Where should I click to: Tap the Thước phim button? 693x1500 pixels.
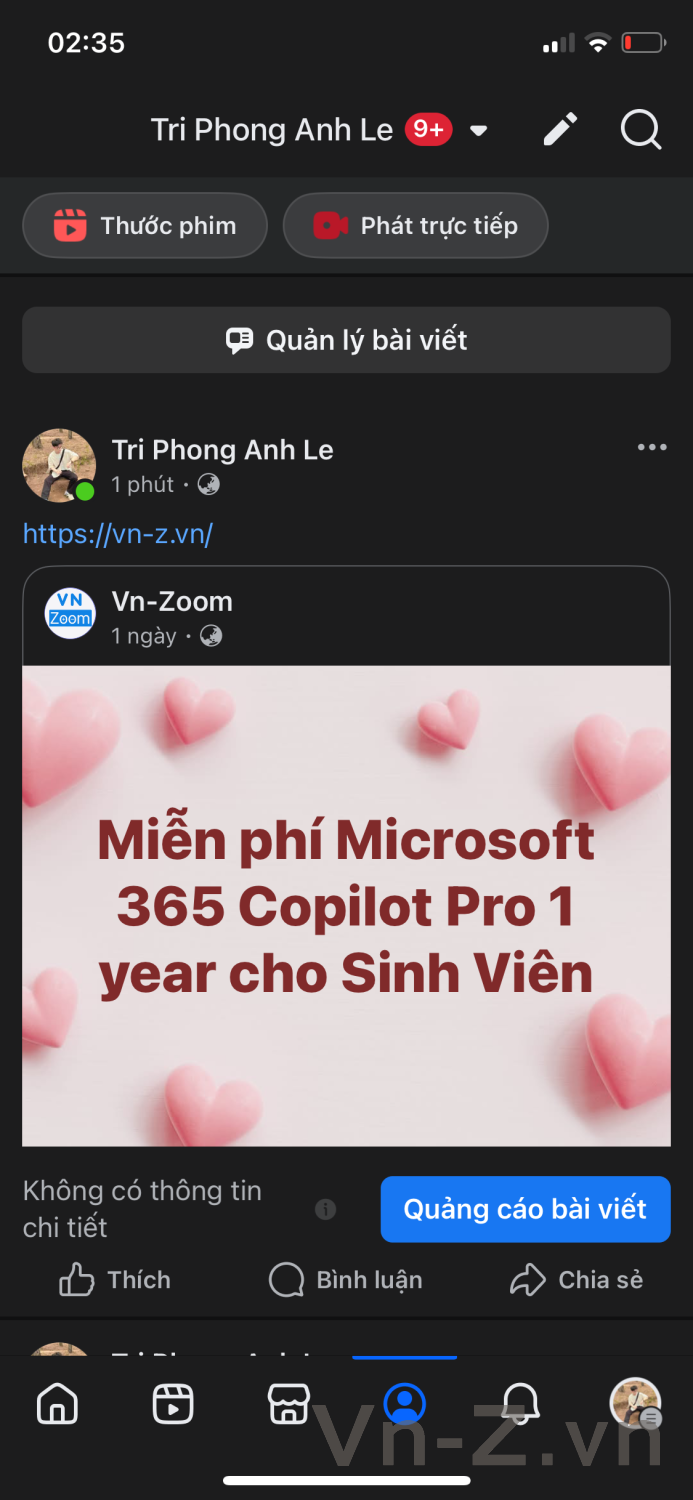[145, 226]
